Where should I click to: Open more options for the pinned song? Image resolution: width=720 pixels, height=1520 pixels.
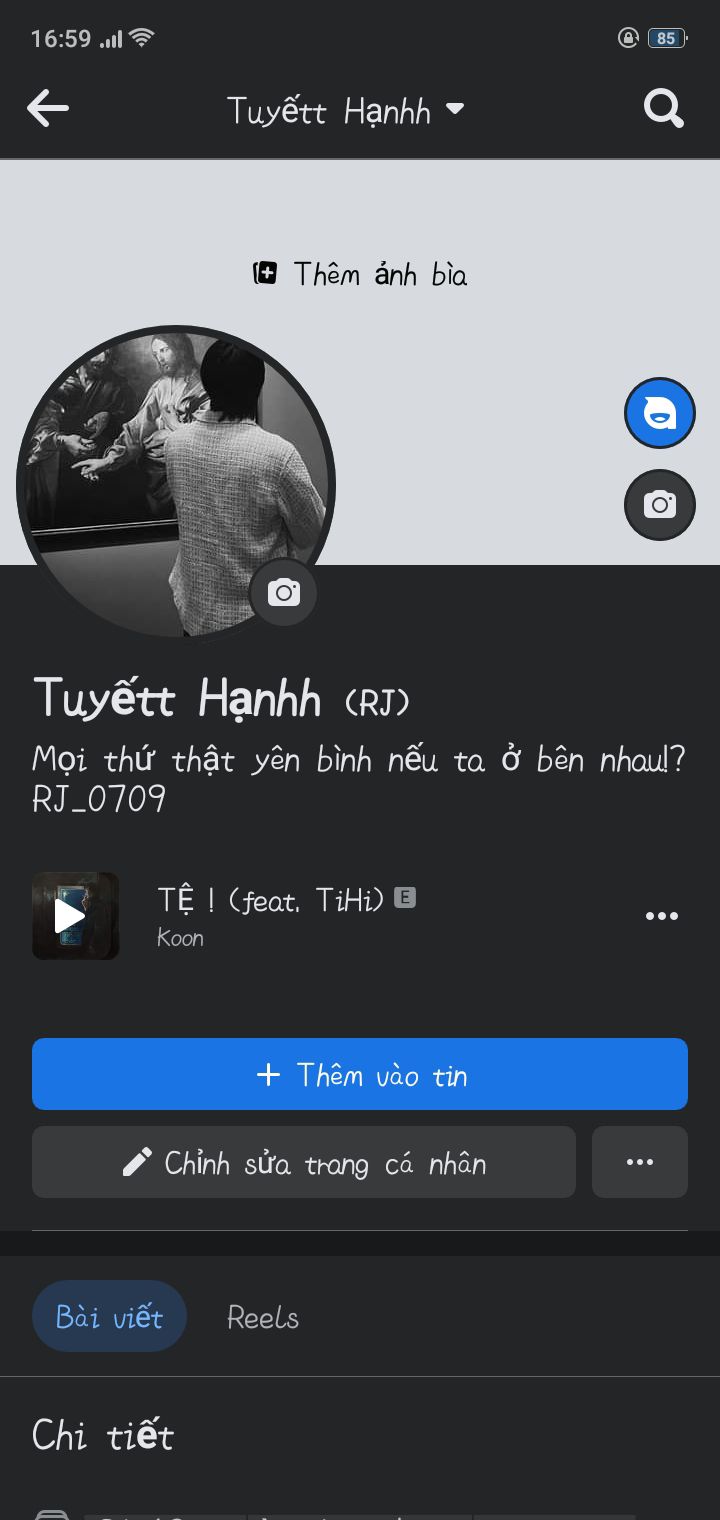tap(662, 916)
